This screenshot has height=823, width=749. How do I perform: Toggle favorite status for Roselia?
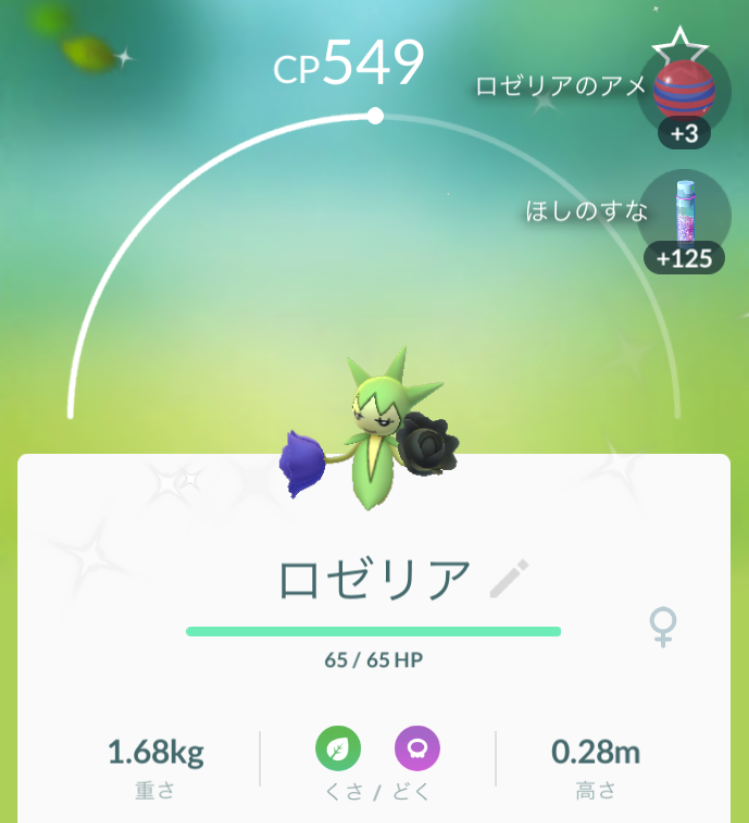[683, 45]
